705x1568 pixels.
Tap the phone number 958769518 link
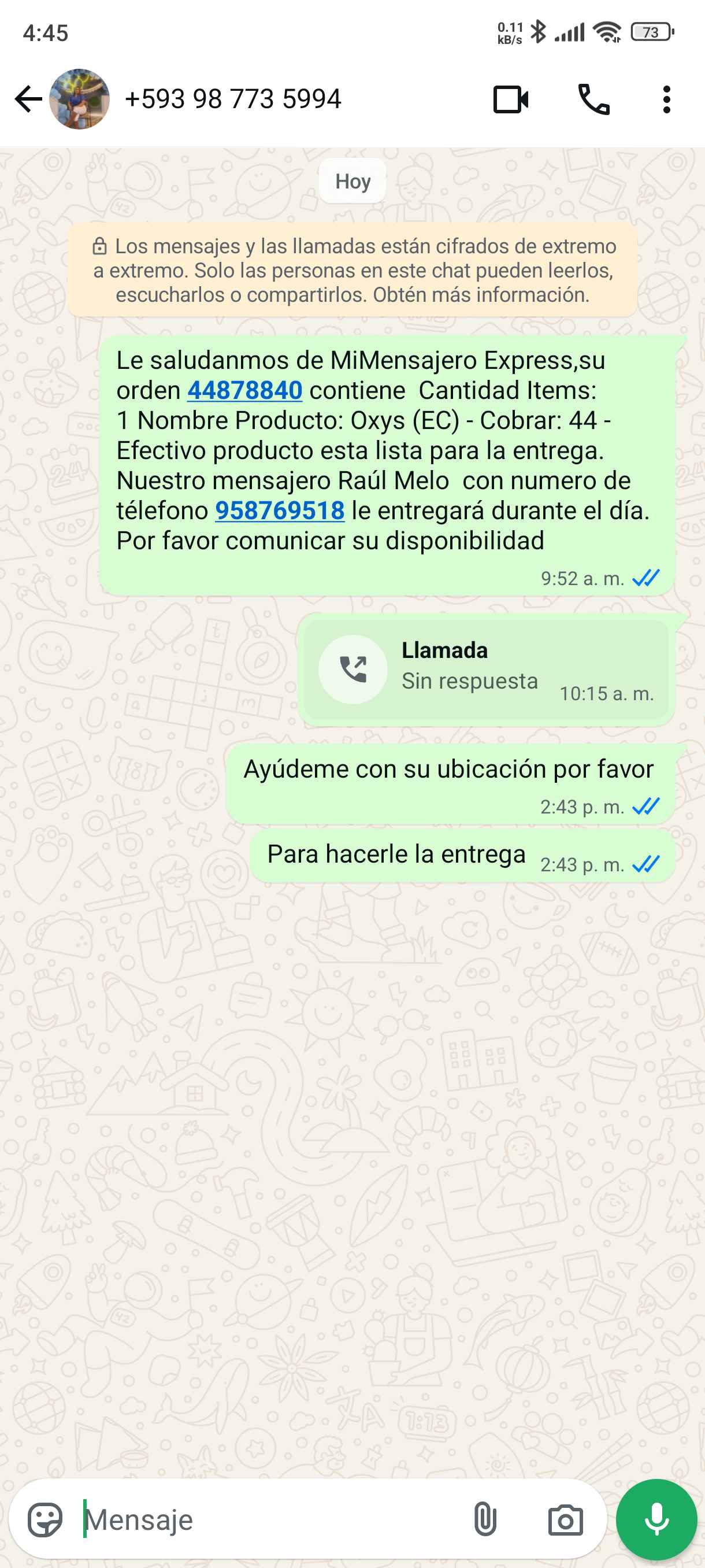click(x=280, y=511)
